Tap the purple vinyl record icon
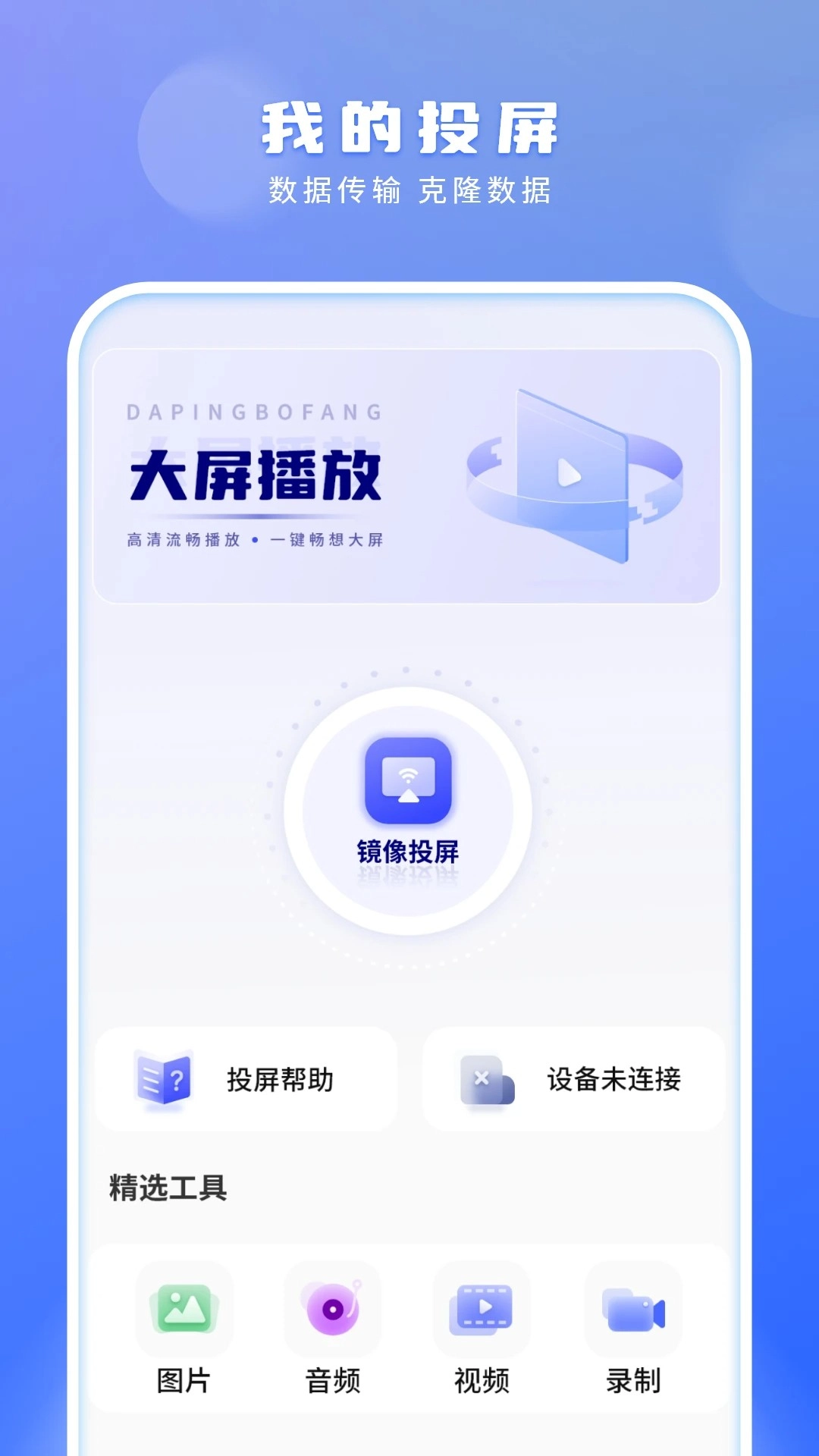This screenshot has width=819, height=1456. [x=332, y=1308]
